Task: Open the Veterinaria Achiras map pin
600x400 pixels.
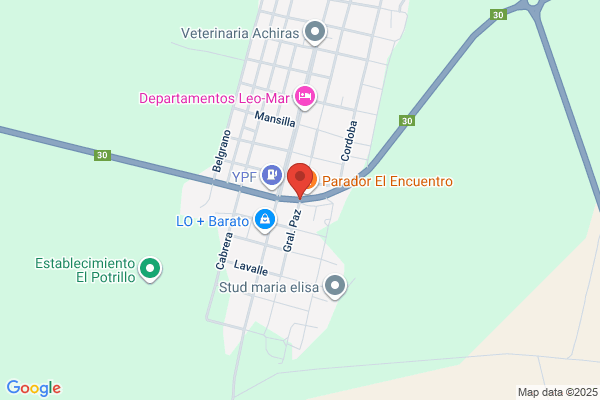Action: tap(315, 32)
